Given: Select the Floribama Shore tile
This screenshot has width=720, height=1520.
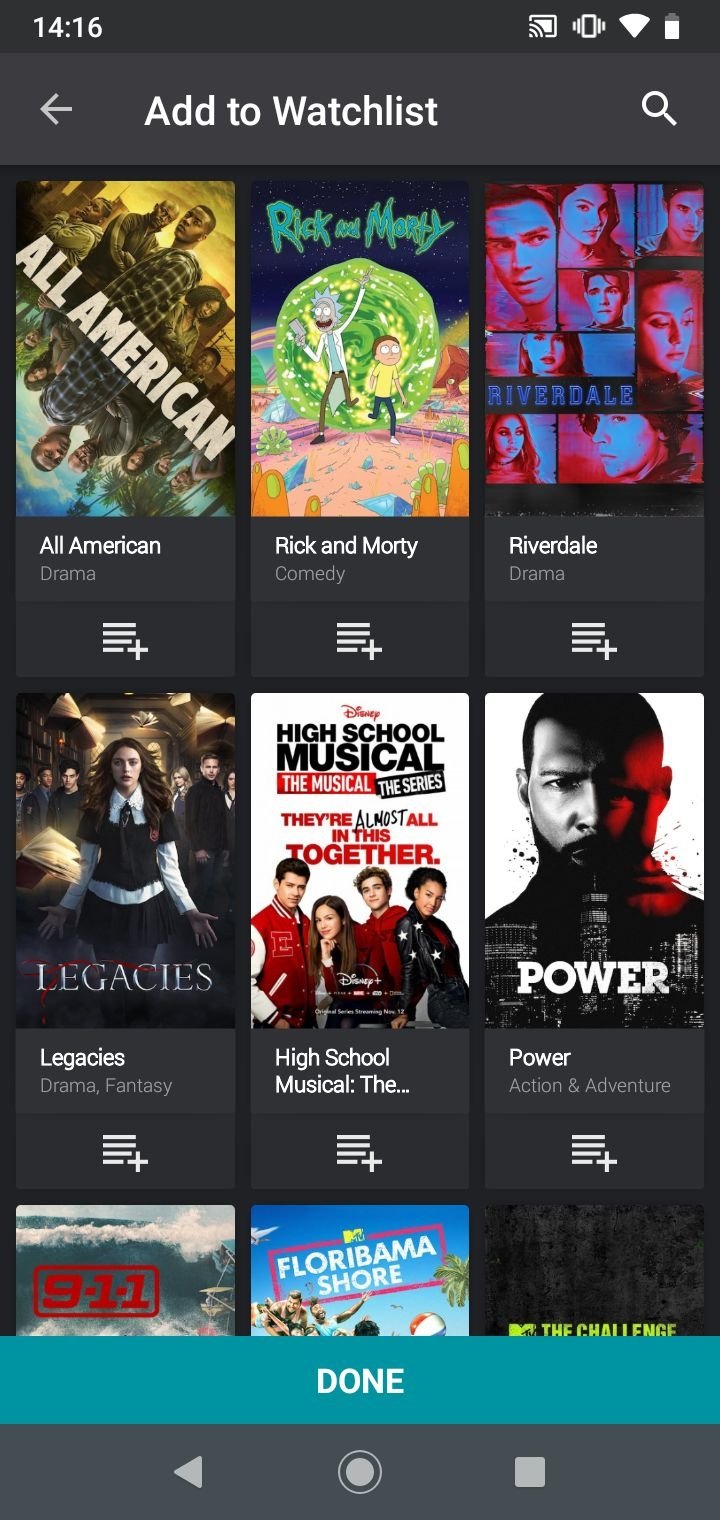Looking at the screenshot, I should point(360,1270).
